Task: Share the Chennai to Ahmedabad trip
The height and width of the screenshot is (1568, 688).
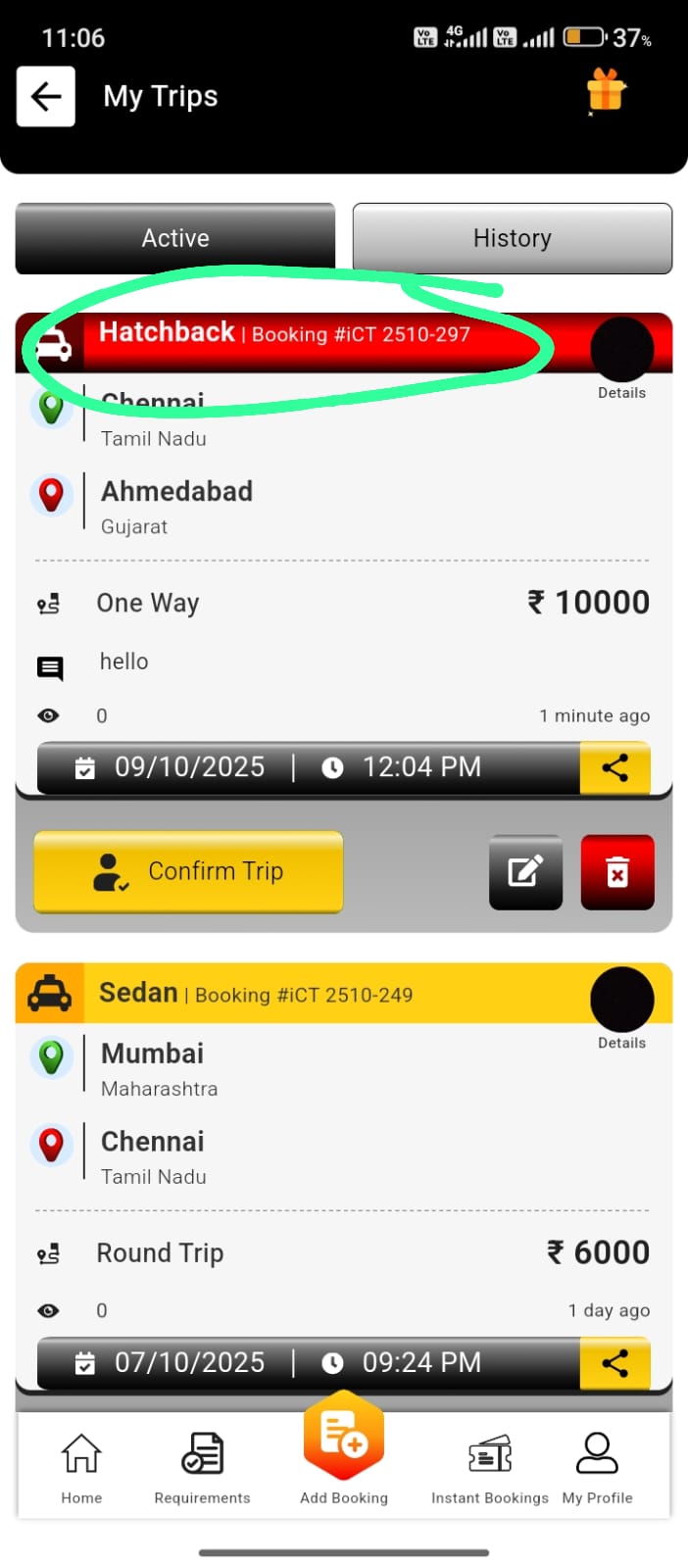Action: 614,767
